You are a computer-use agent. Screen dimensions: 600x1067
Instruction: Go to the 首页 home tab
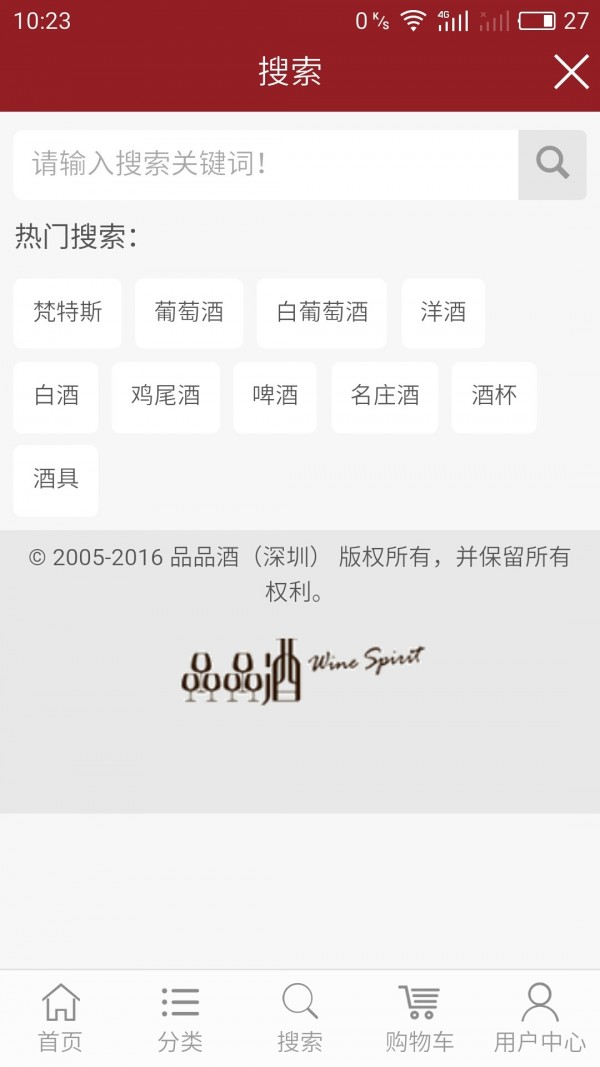(60, 1018)
